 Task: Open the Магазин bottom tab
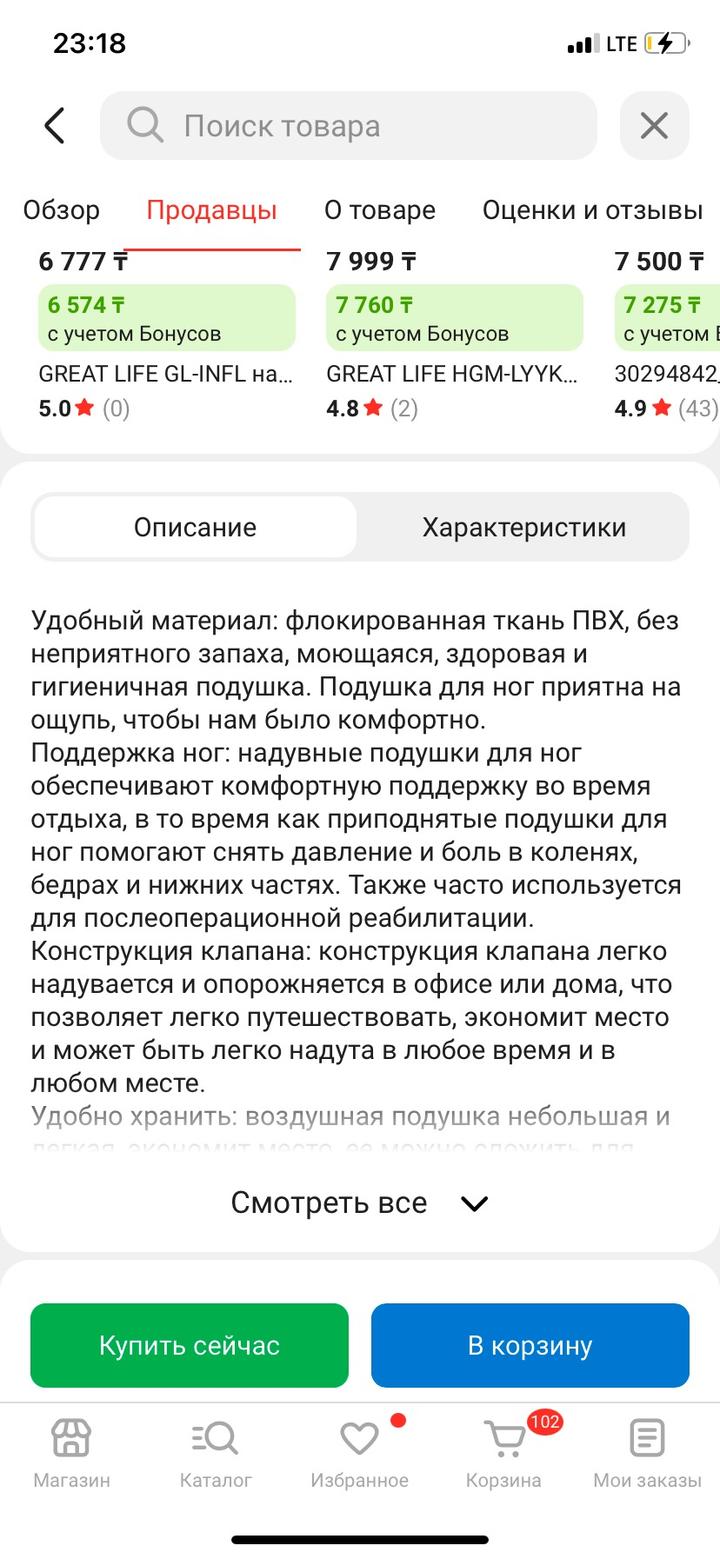[72, 1454]
